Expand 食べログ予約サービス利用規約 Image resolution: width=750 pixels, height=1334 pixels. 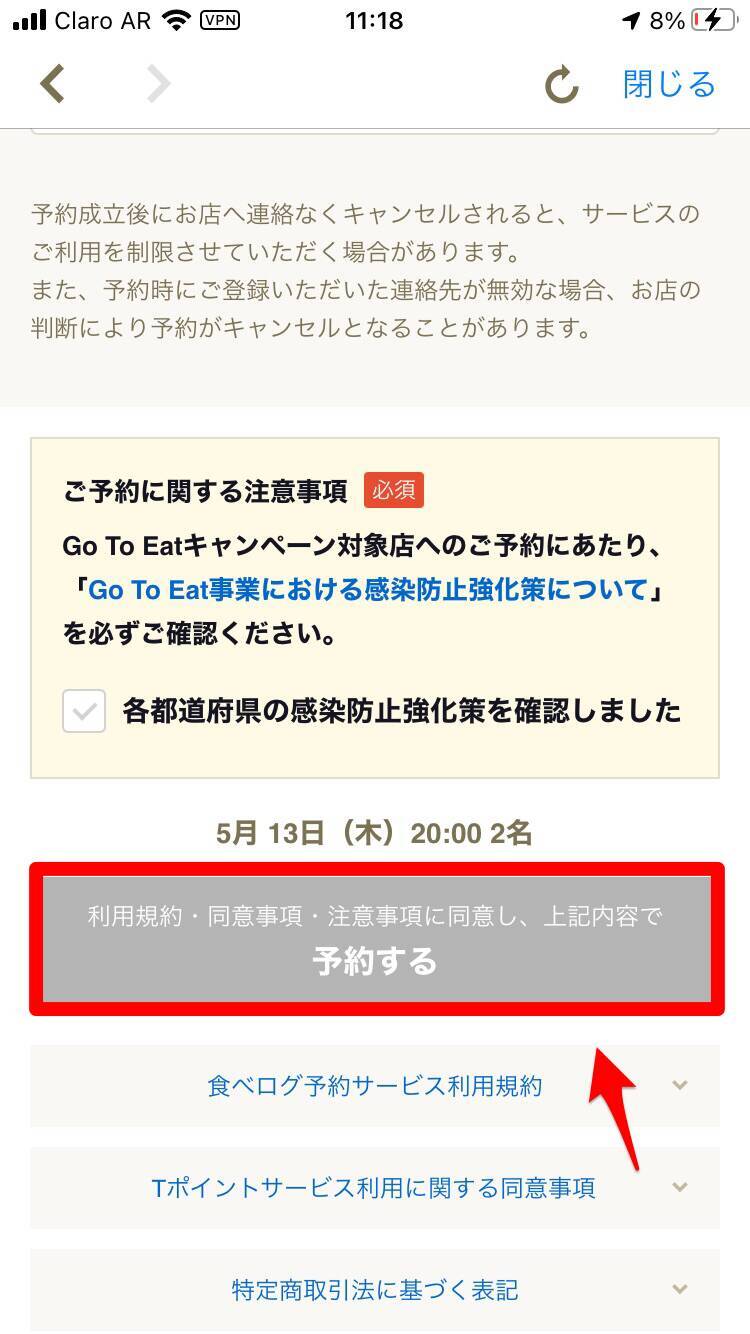(x=375, y=1086)
